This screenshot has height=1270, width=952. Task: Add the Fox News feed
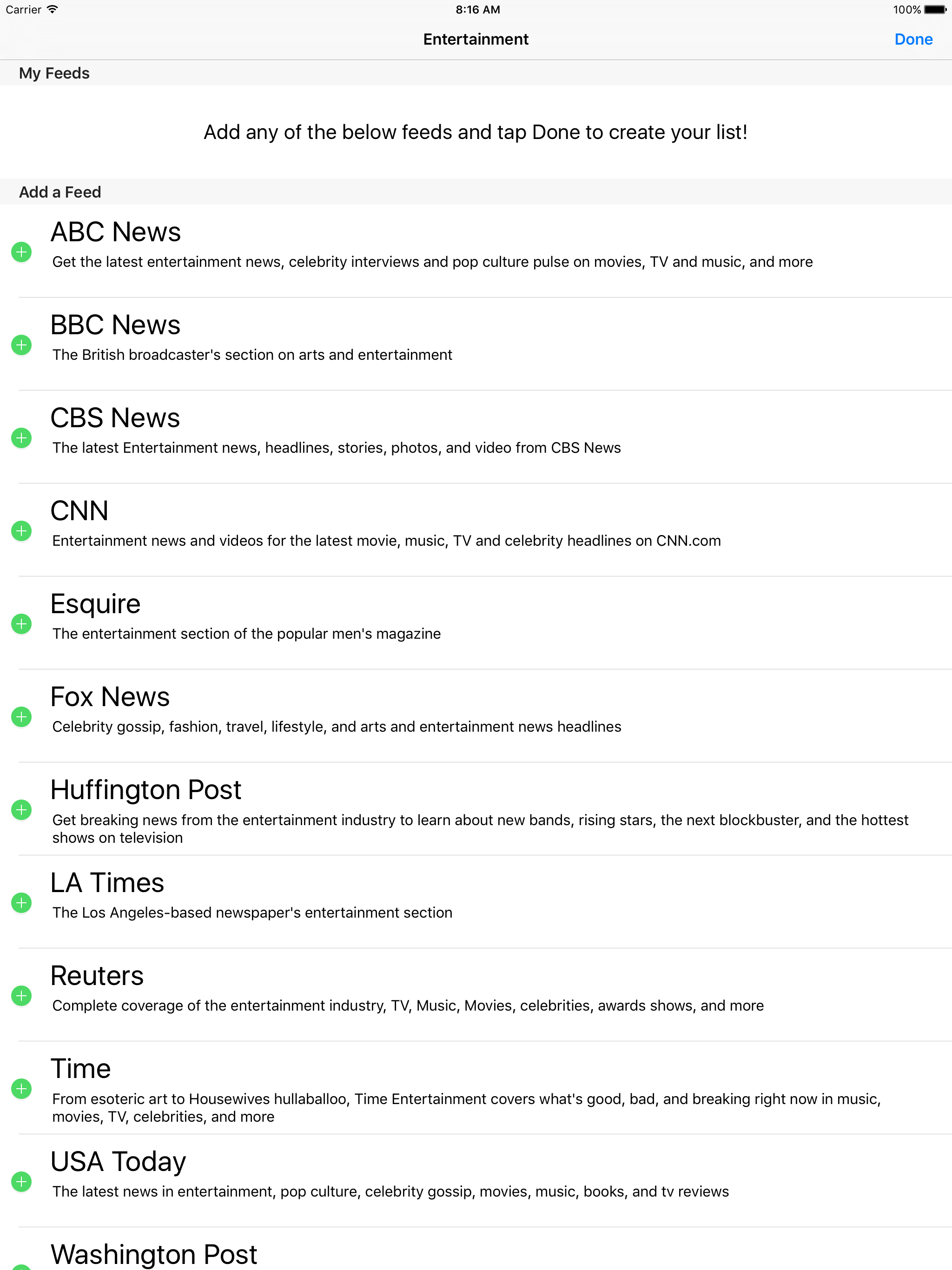(x=22, y=717)
